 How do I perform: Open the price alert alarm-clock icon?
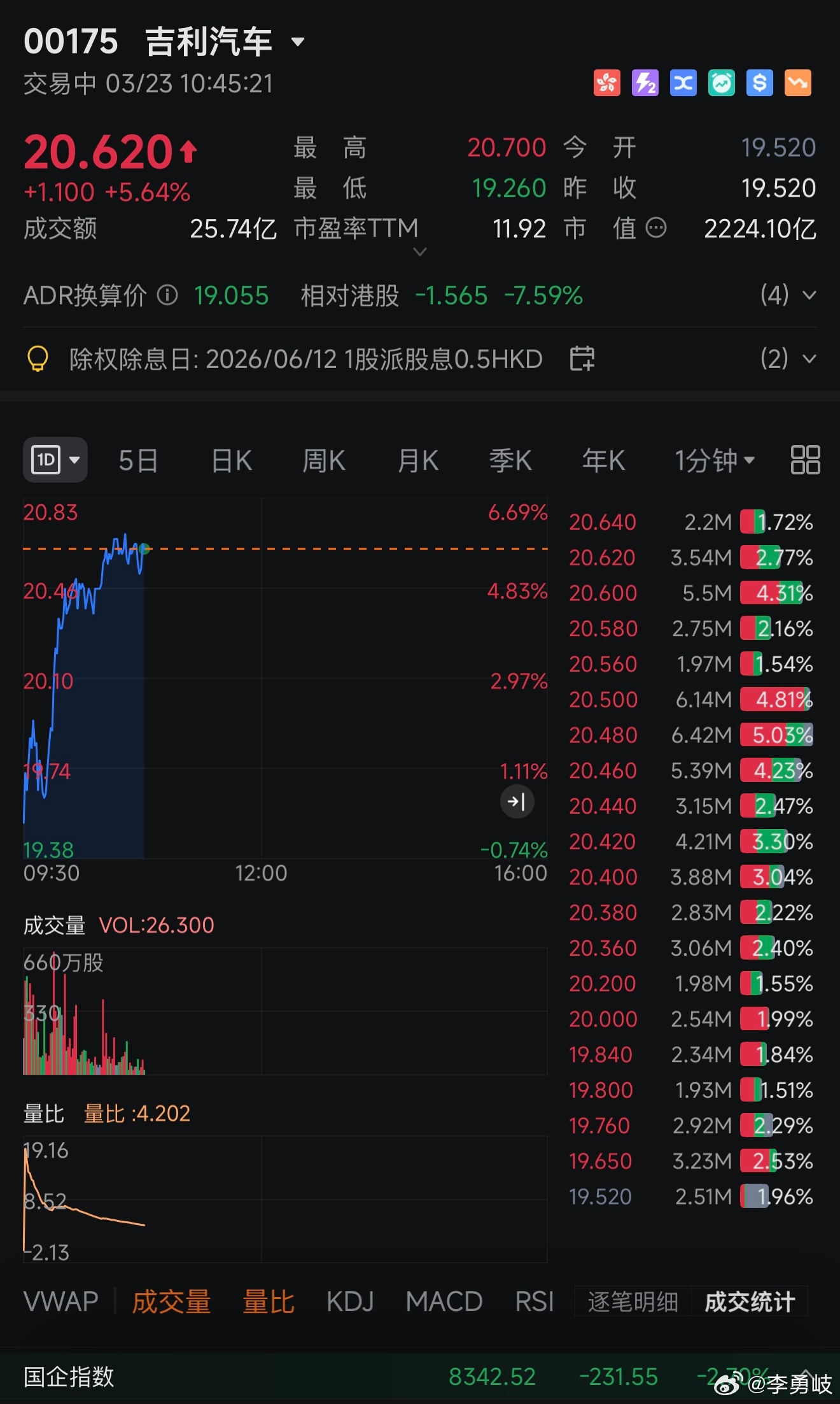pos(722,83)
